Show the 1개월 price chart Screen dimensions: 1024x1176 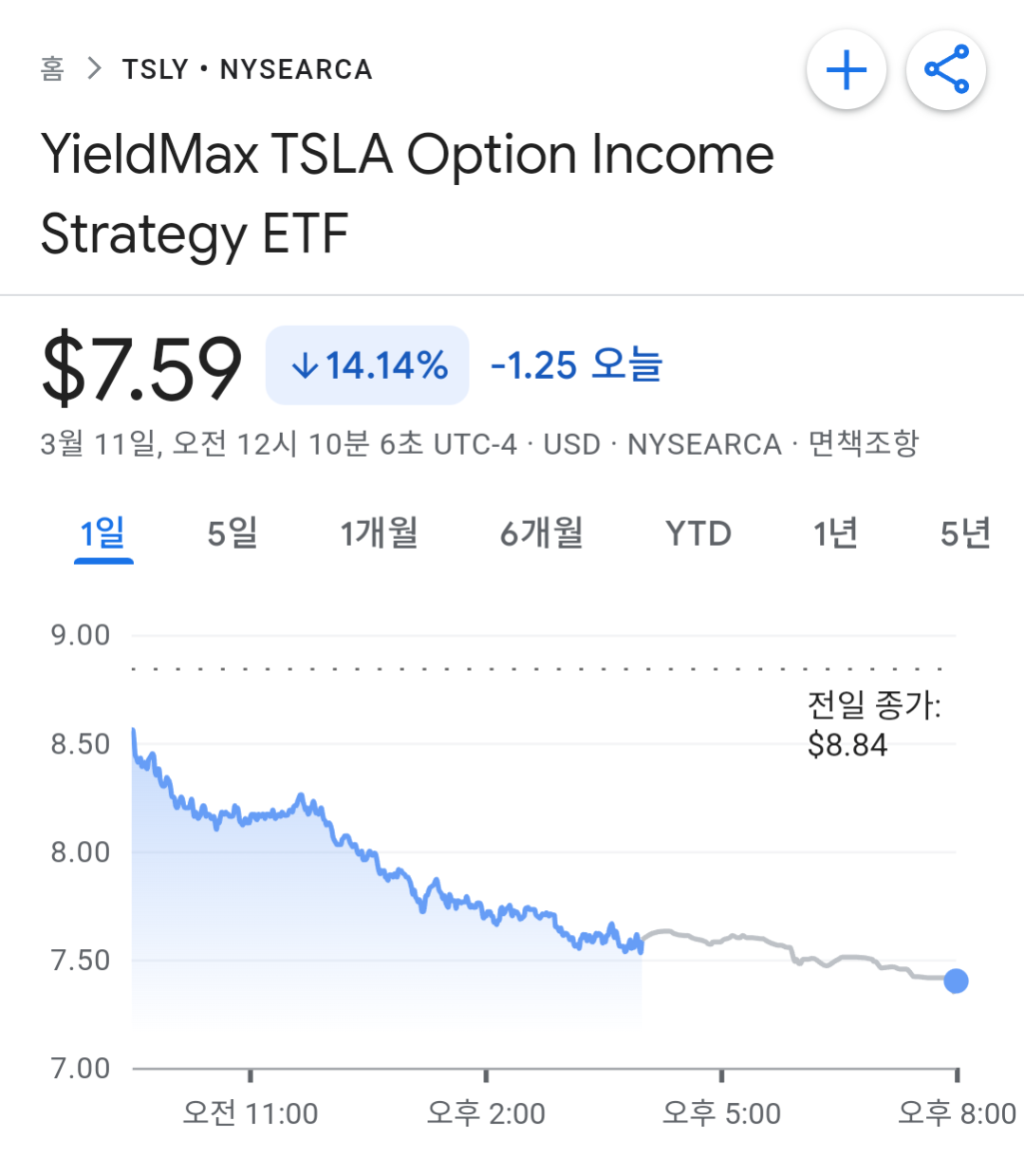click(x=379, y=533)
